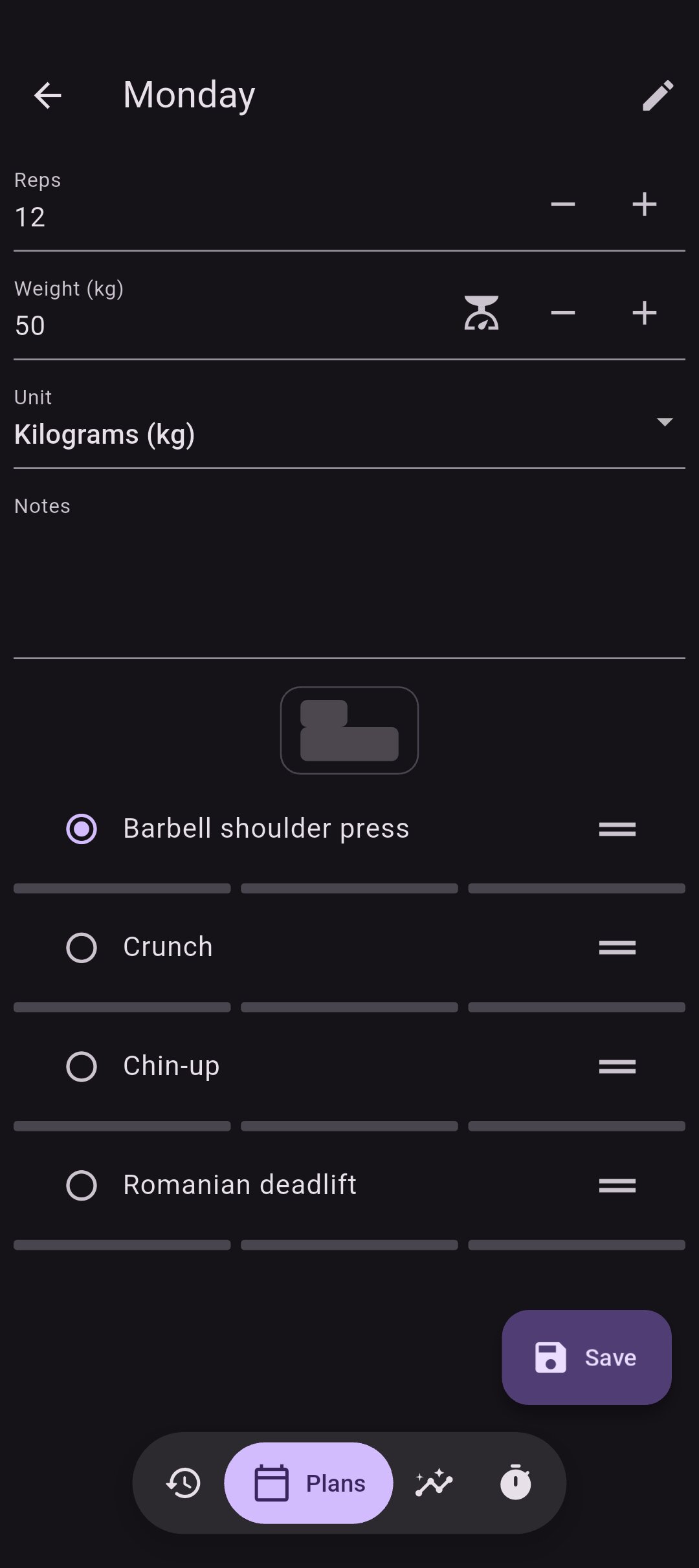Screen dimensions: 699x1568
Task: Increase the weight value
Action: pyautogui.click(x=644, y=313)
